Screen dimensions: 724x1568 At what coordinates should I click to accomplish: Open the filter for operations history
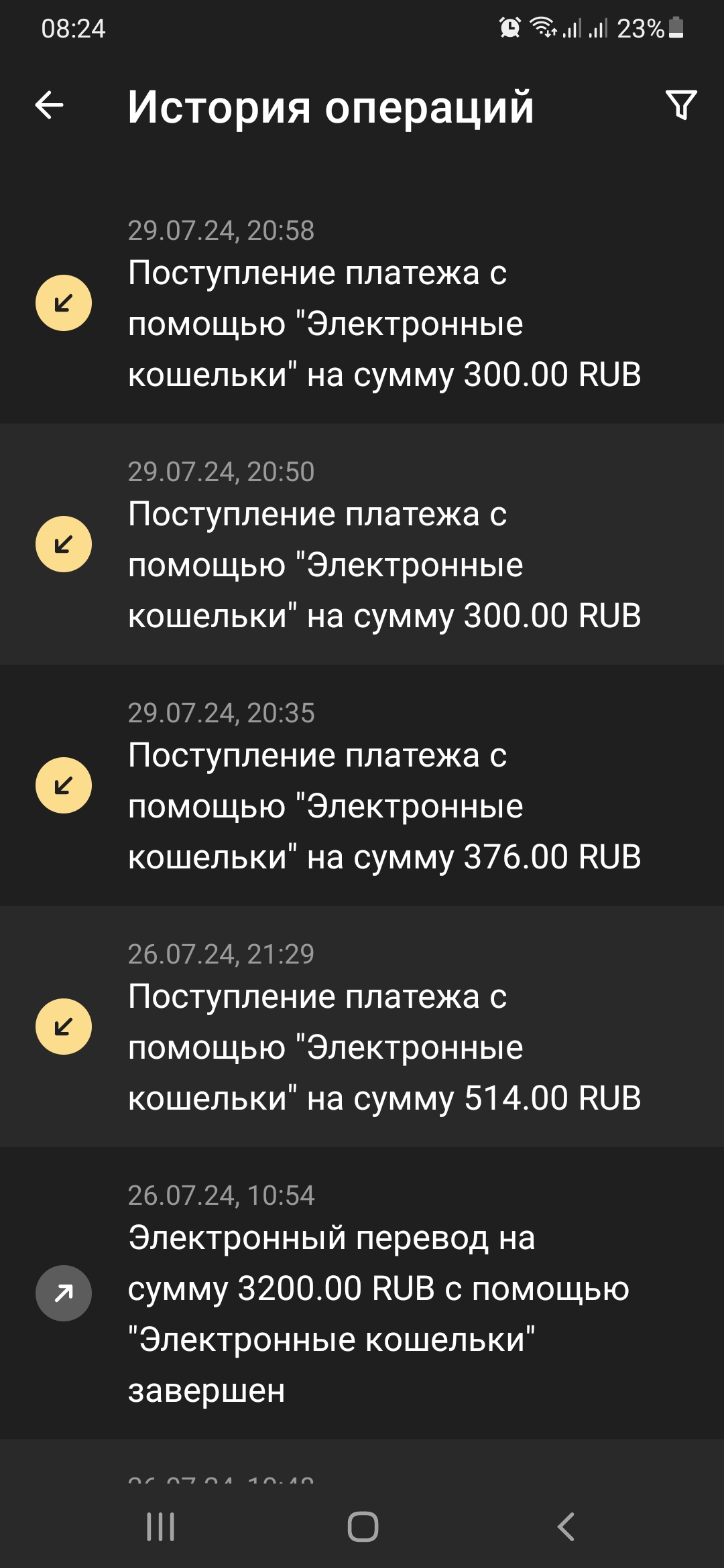pos(681,105)
